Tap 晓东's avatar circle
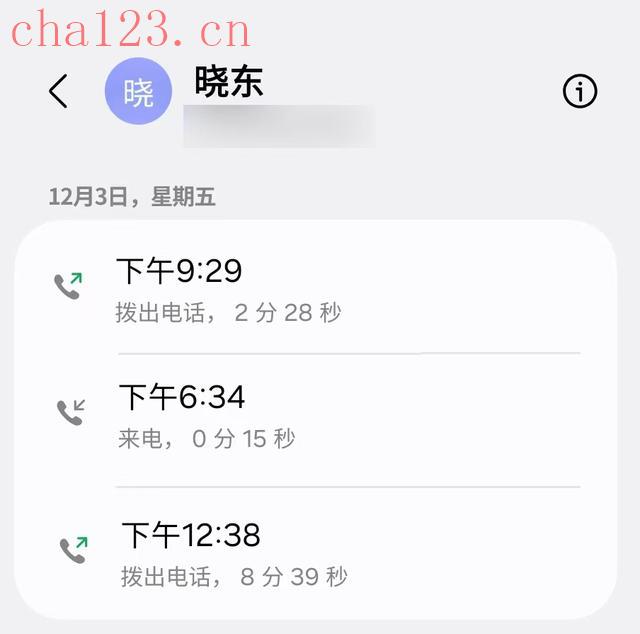The image size is (640, 634). (x=138, y=93)
